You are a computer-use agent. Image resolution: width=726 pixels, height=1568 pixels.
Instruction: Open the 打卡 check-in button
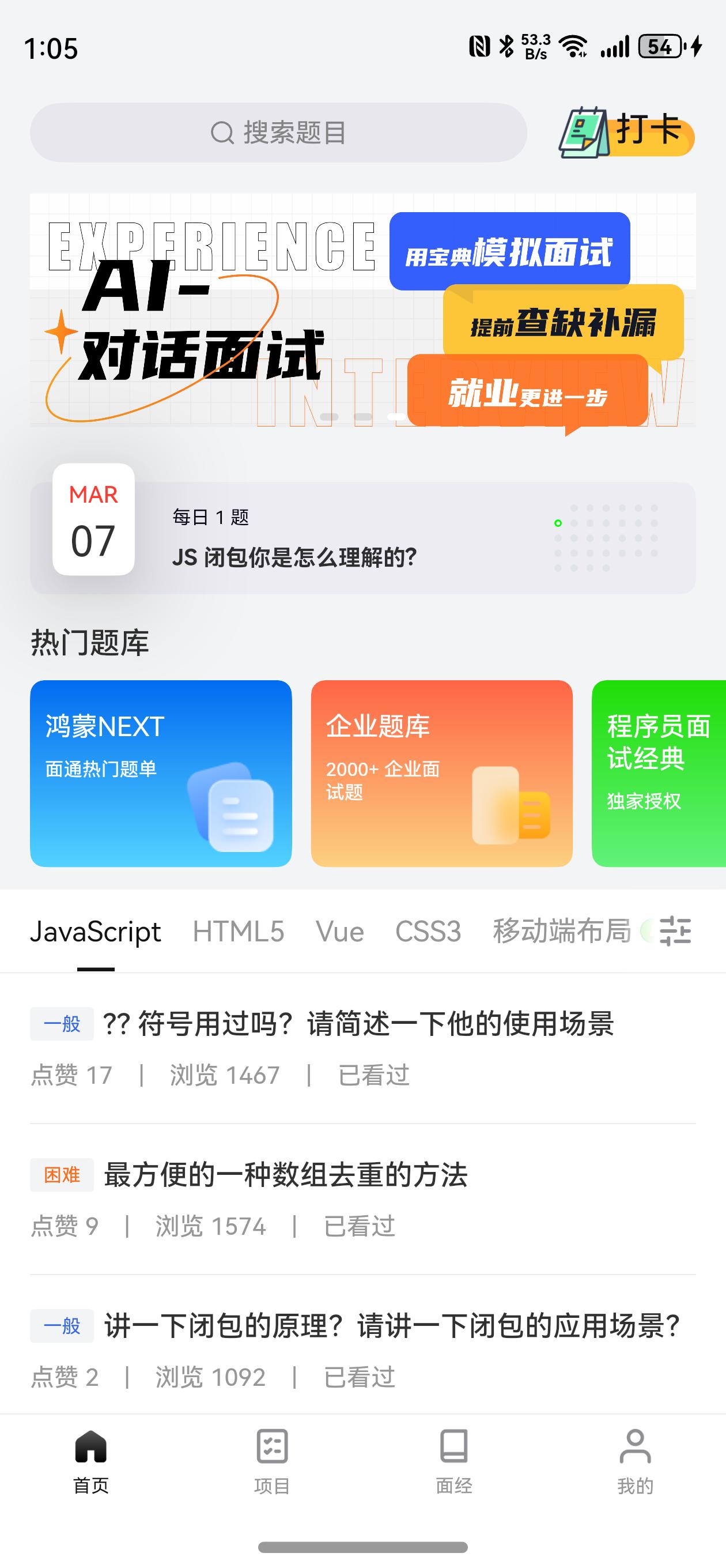pyautogui.click(x=627, y=132)
